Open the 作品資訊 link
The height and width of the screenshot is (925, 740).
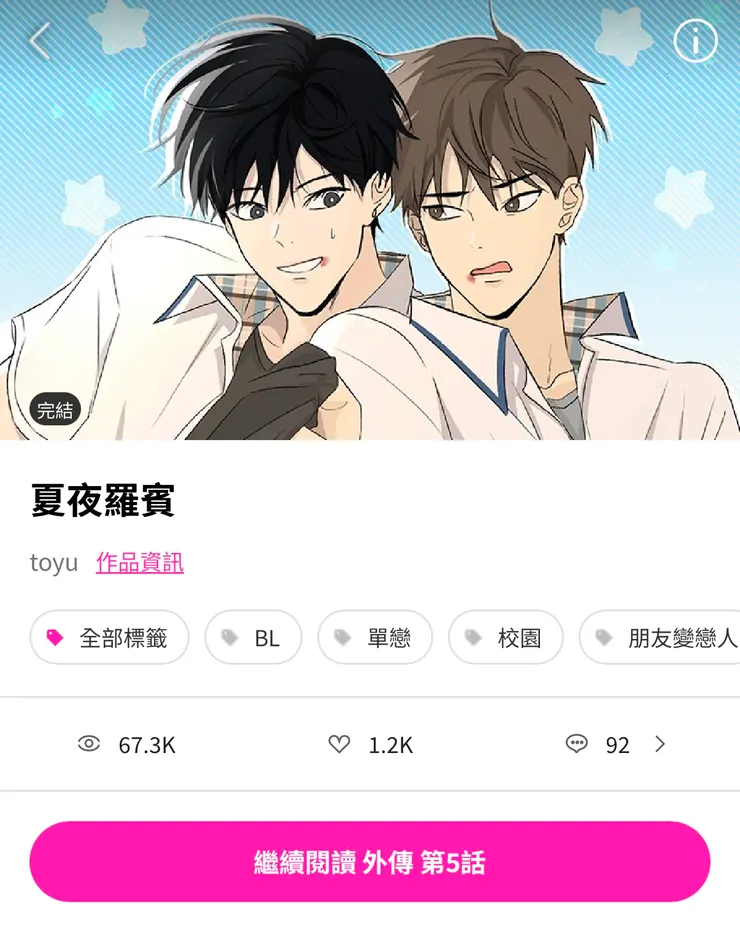coord(140,563)
